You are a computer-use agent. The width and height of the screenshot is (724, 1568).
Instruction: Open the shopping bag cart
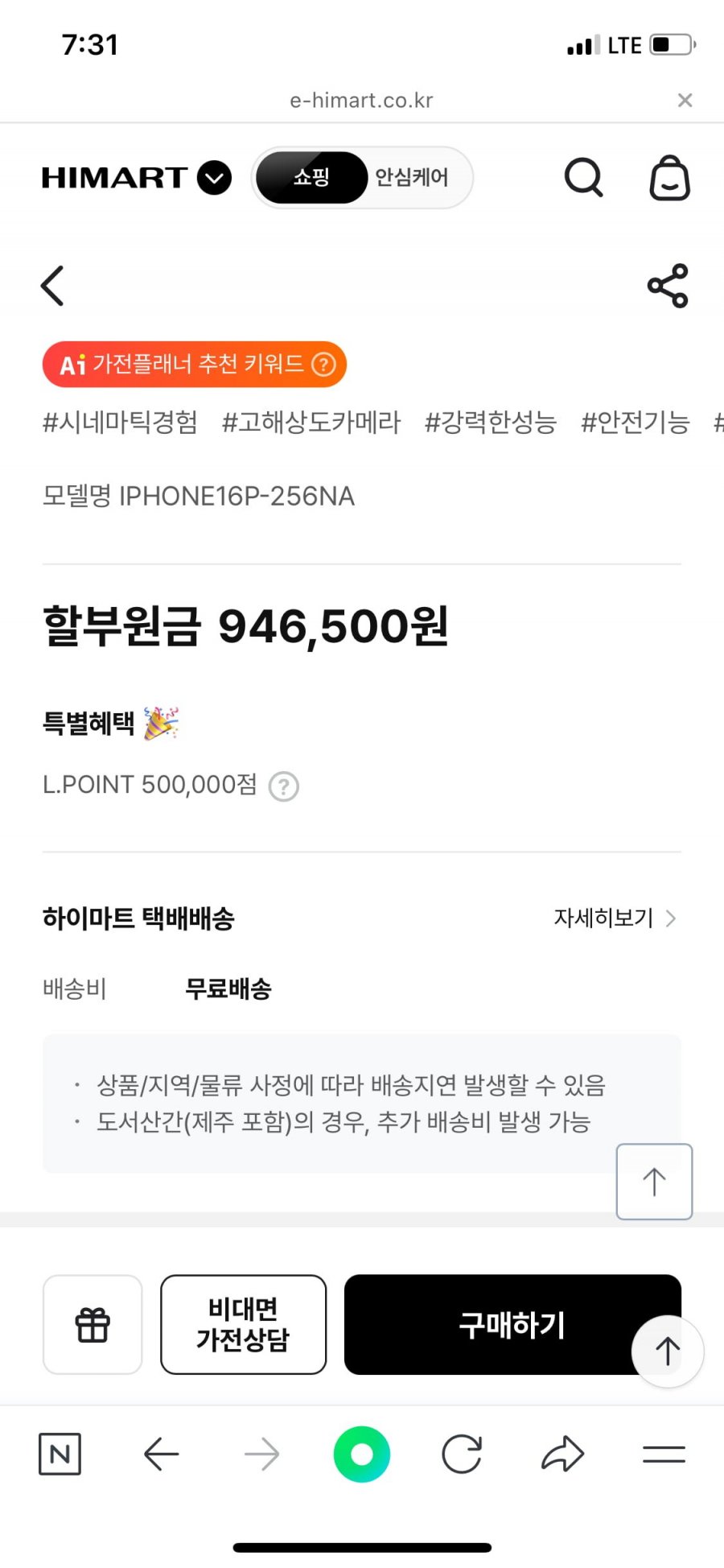click(669, 177)
